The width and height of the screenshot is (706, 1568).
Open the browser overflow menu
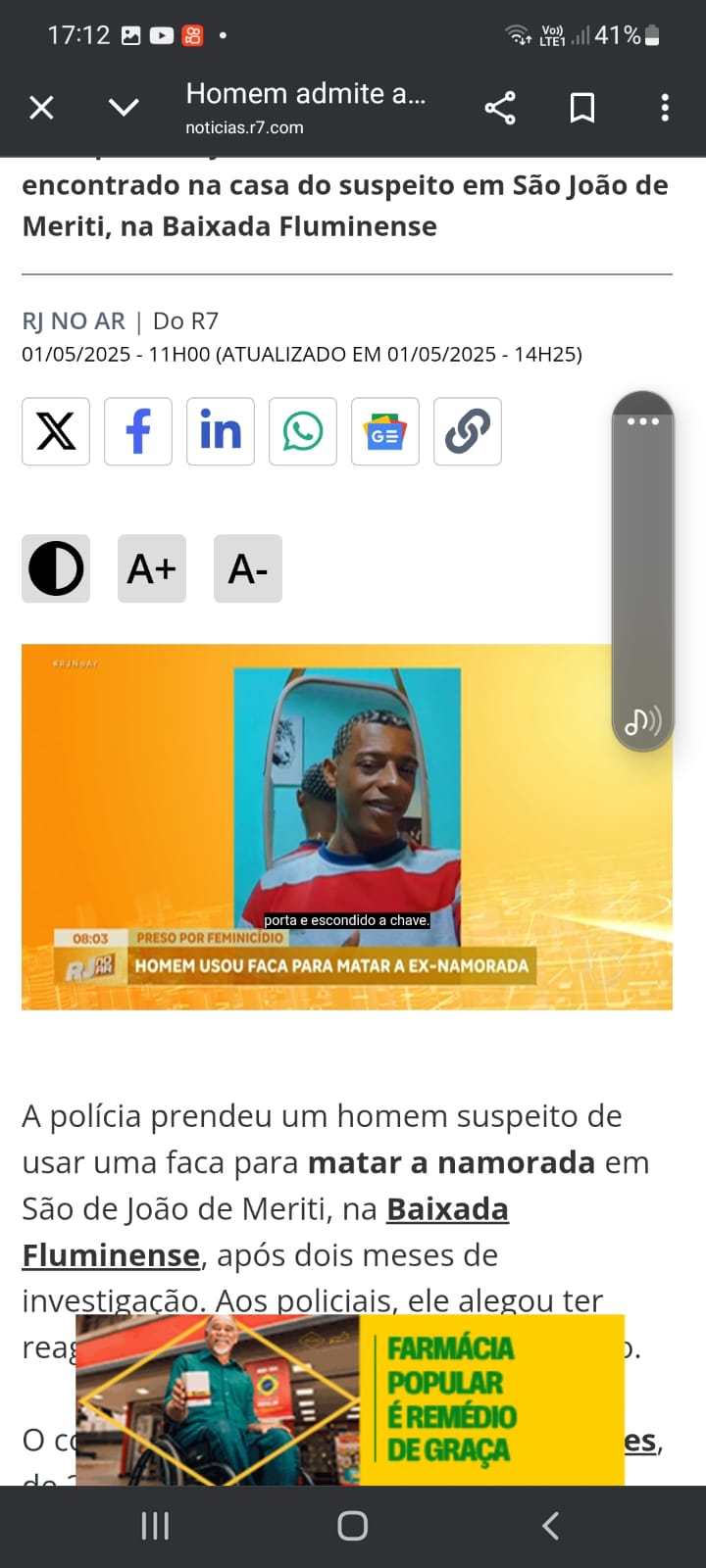pyautogui.click(x=665, y=107)
